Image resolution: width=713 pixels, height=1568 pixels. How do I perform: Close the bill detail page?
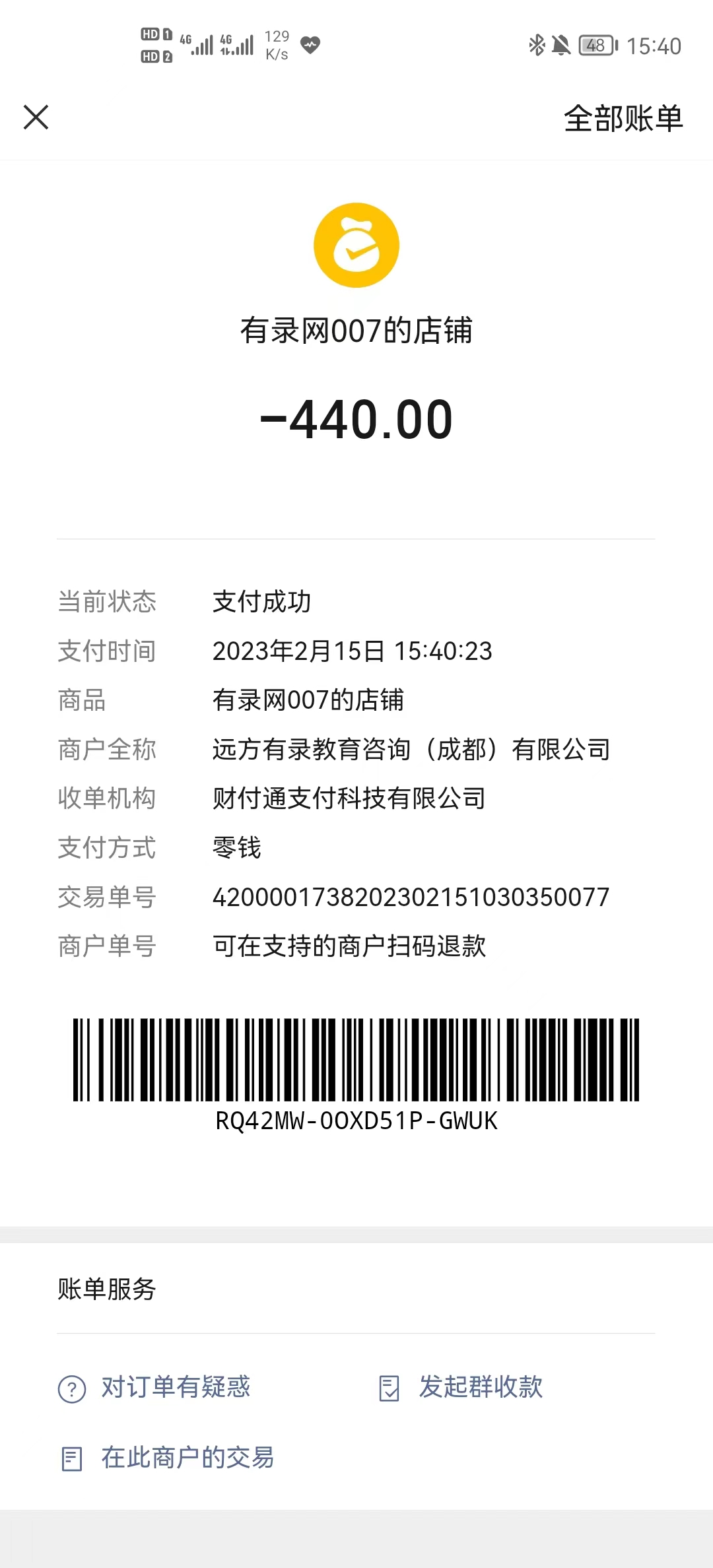click(x=36, y=117)
